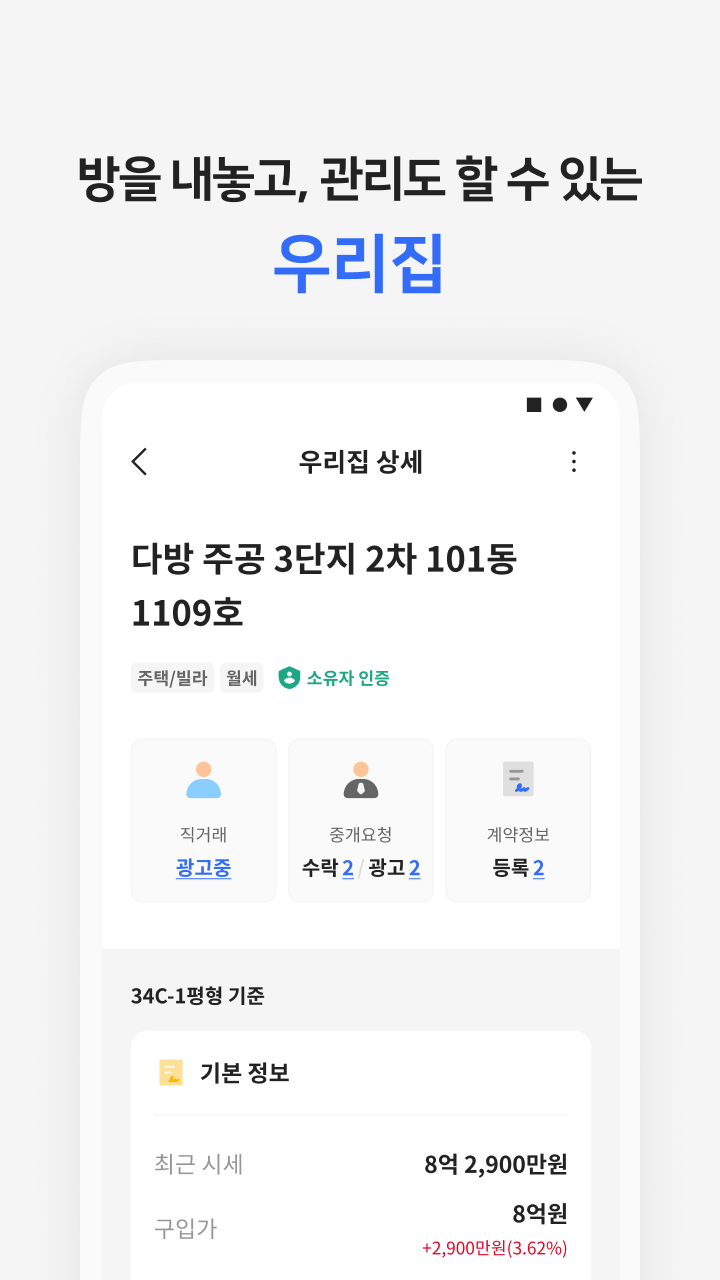
Task: Open the 광고중 link under 직거래
Action: click(203, 868)
